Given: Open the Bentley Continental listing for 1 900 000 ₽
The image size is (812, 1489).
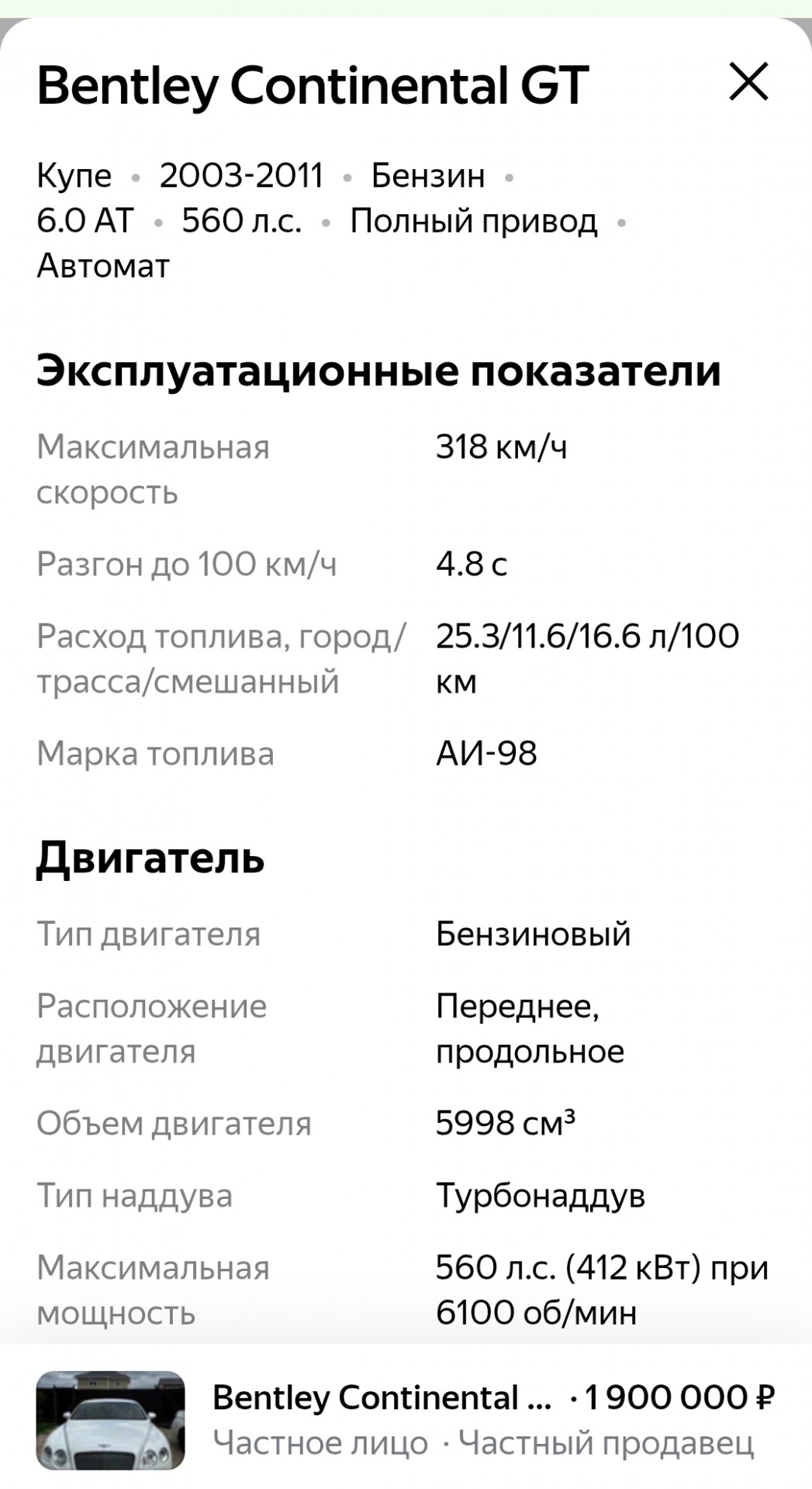Looking at the screenshot, I should click(x=406, y=1420).
